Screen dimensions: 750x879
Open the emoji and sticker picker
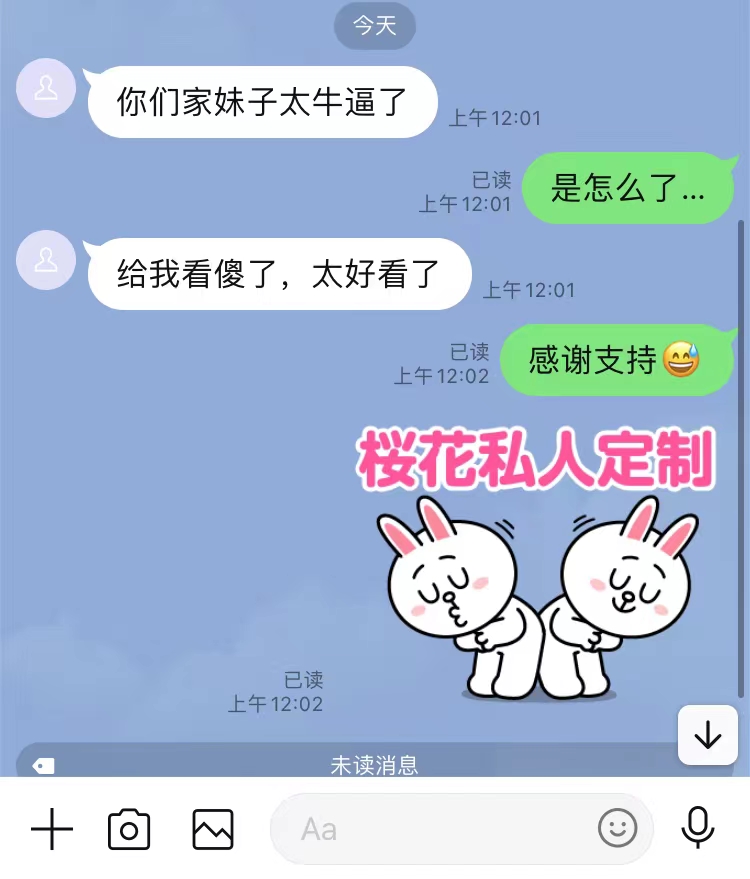(617, 828)
